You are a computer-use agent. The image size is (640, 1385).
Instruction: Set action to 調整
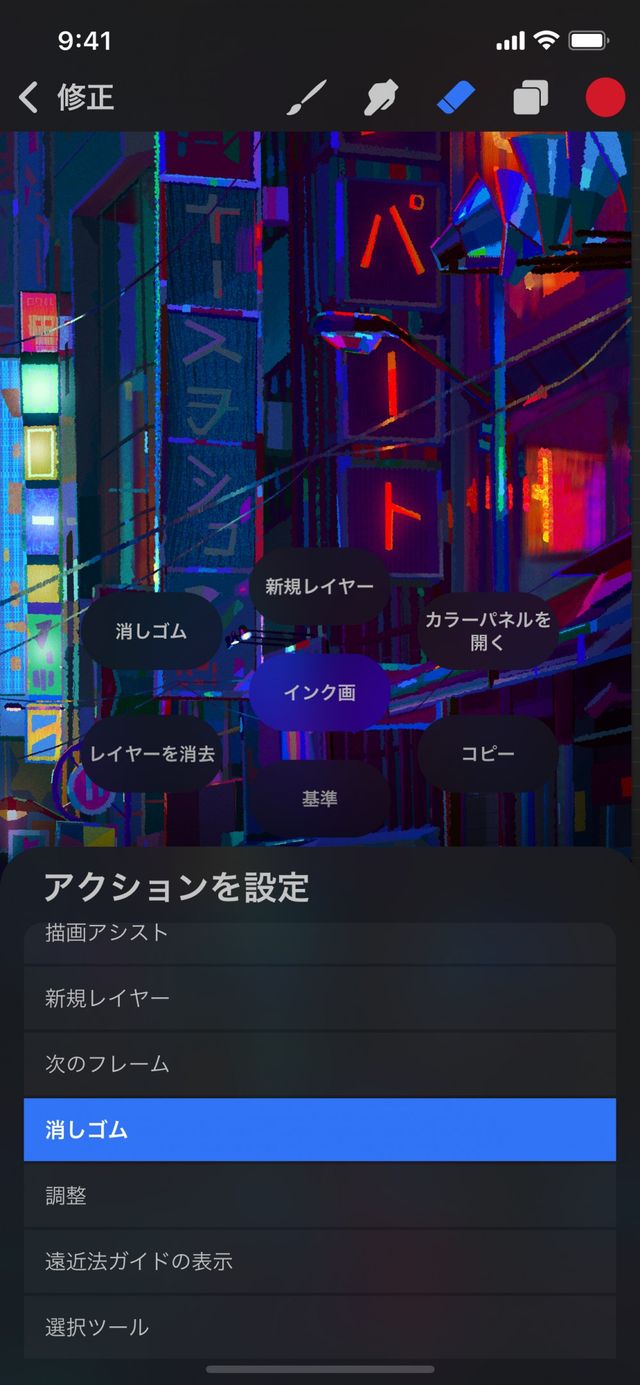pyautogui.click(x=319, y=1195)
